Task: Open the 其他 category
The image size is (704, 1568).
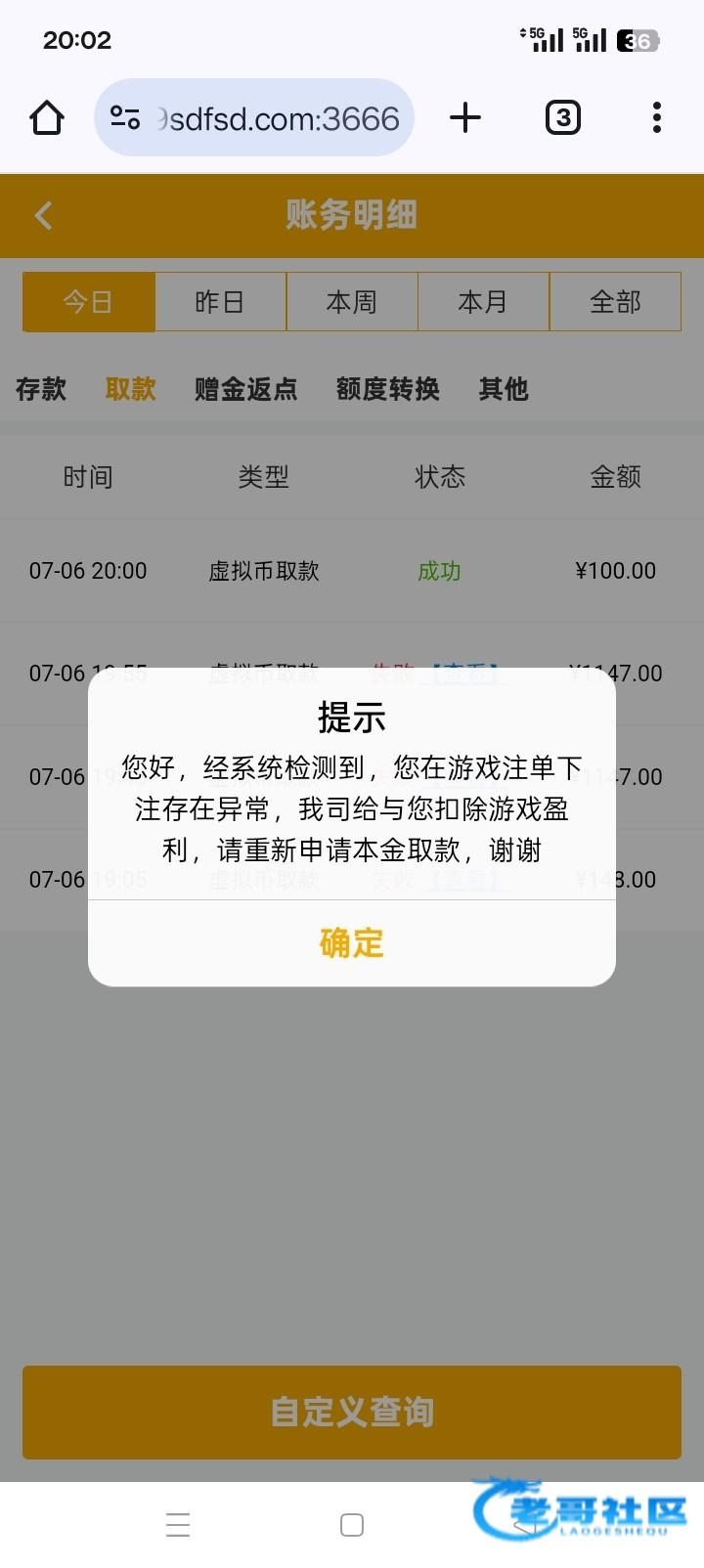Action: (x=504, y=389)
